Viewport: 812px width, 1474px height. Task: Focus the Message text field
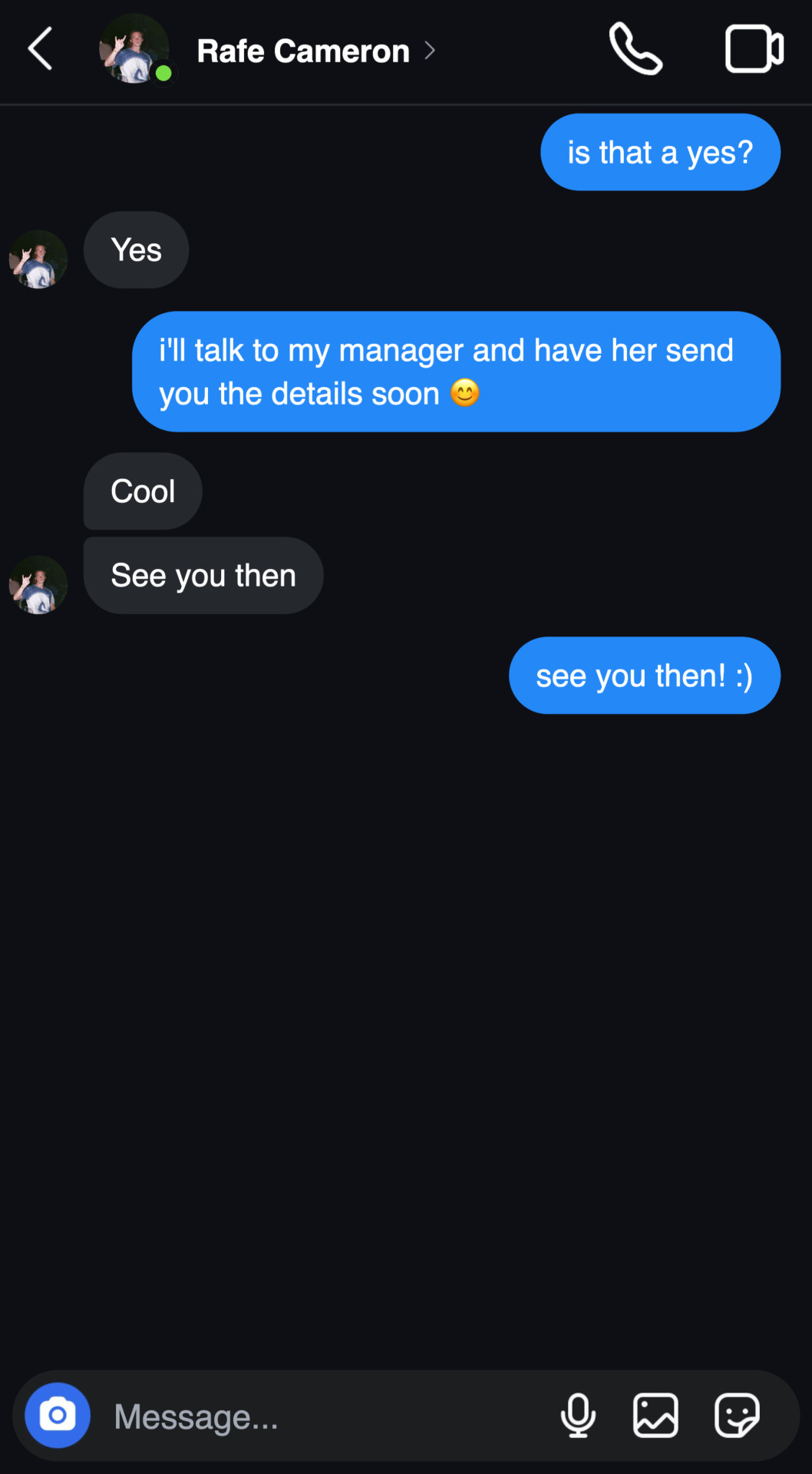pyautogui.click(x=322, y=1416)
